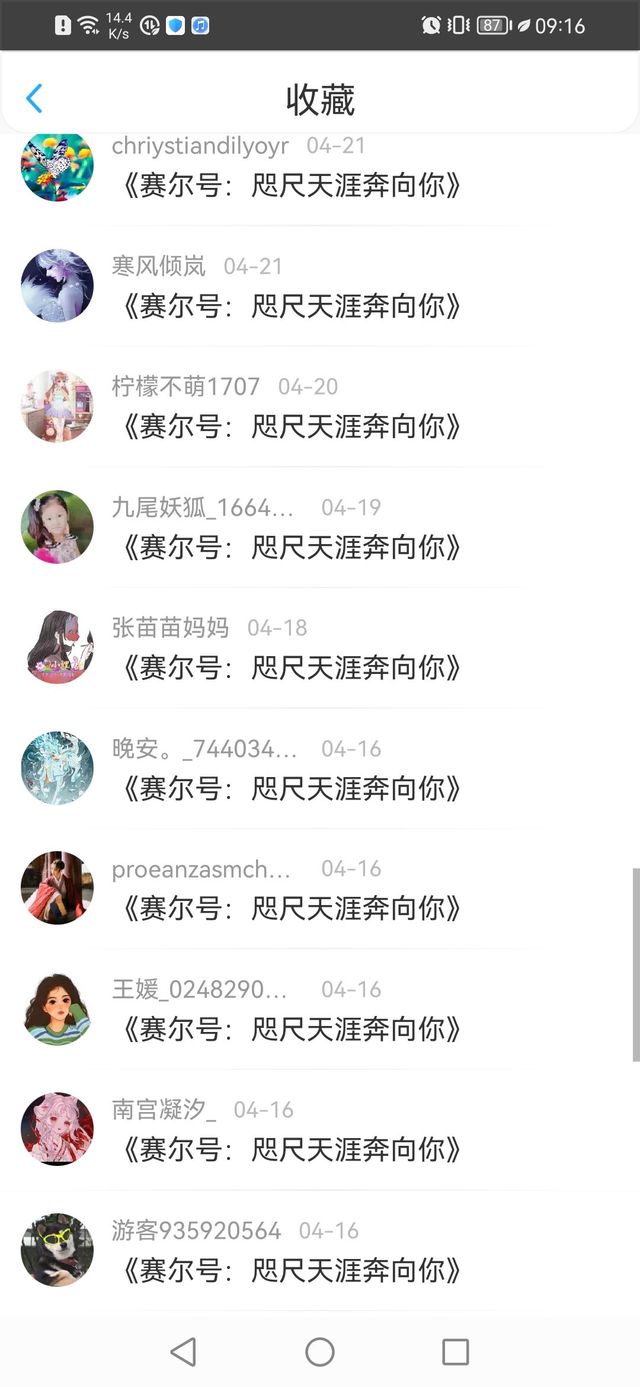
Task: Open the entry from 南宫凝汐_
Action: (x=290, y=1150)
